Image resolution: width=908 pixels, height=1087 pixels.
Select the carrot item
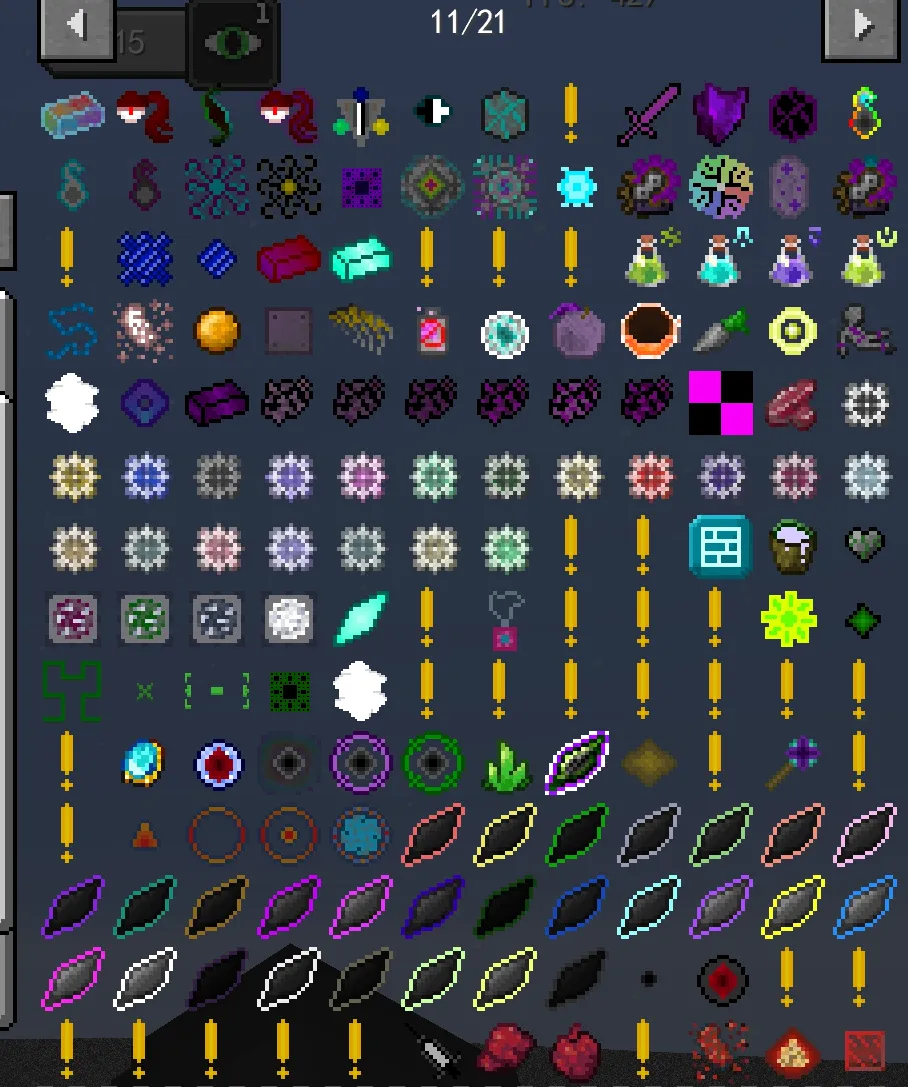tap(720, 331)
